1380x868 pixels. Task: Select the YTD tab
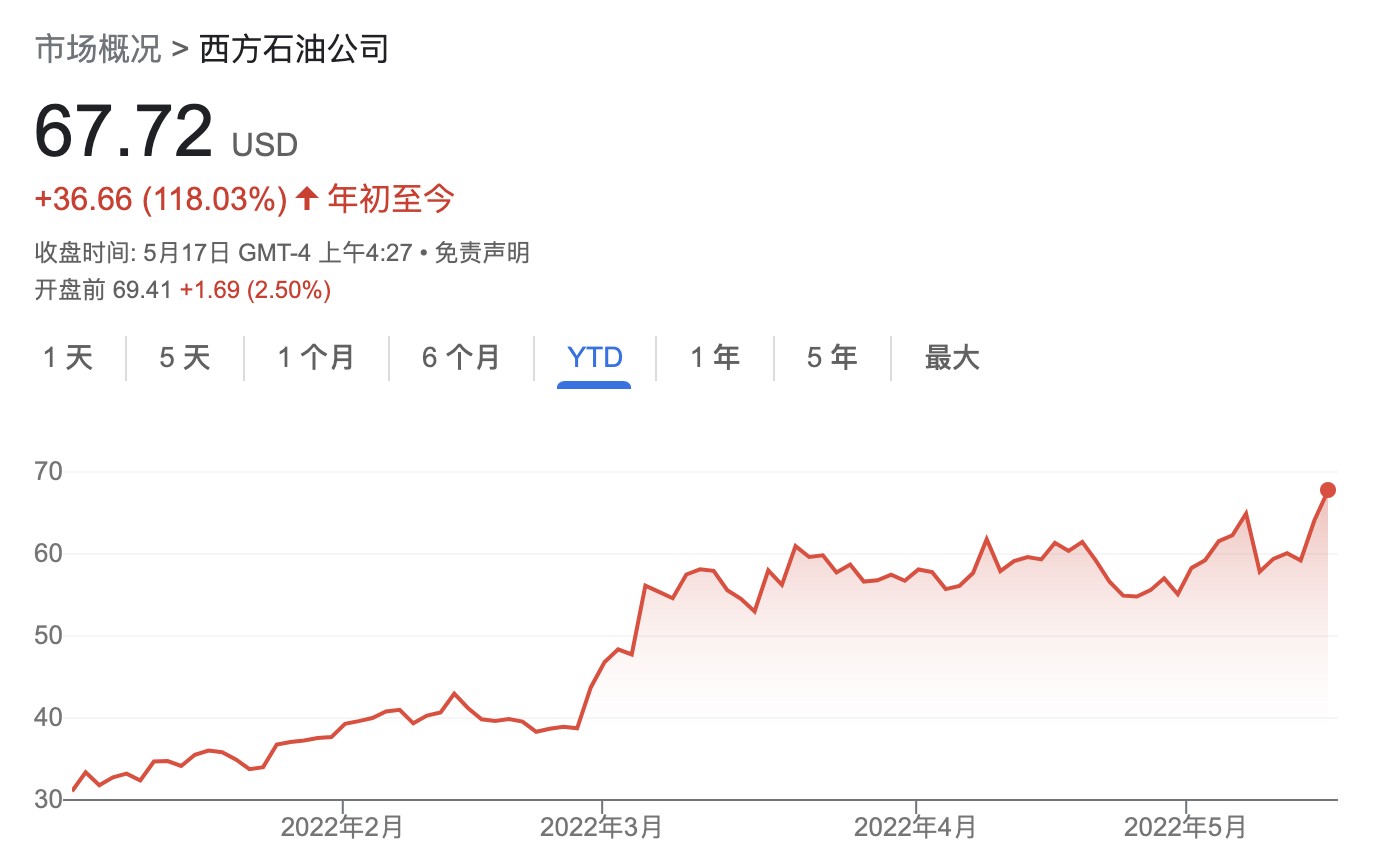pos(594,357)
